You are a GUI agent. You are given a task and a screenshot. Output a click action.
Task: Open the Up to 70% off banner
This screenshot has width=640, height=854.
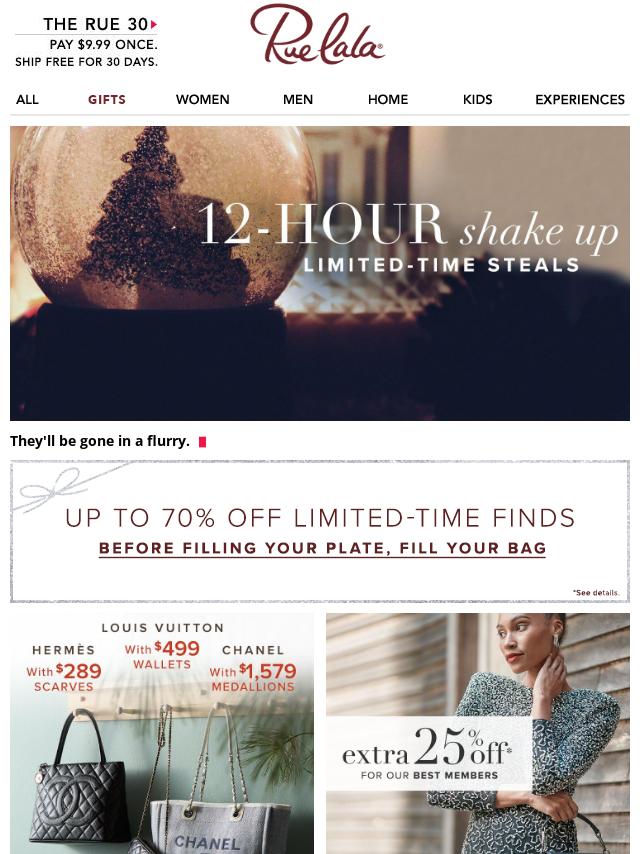[320, 531]
